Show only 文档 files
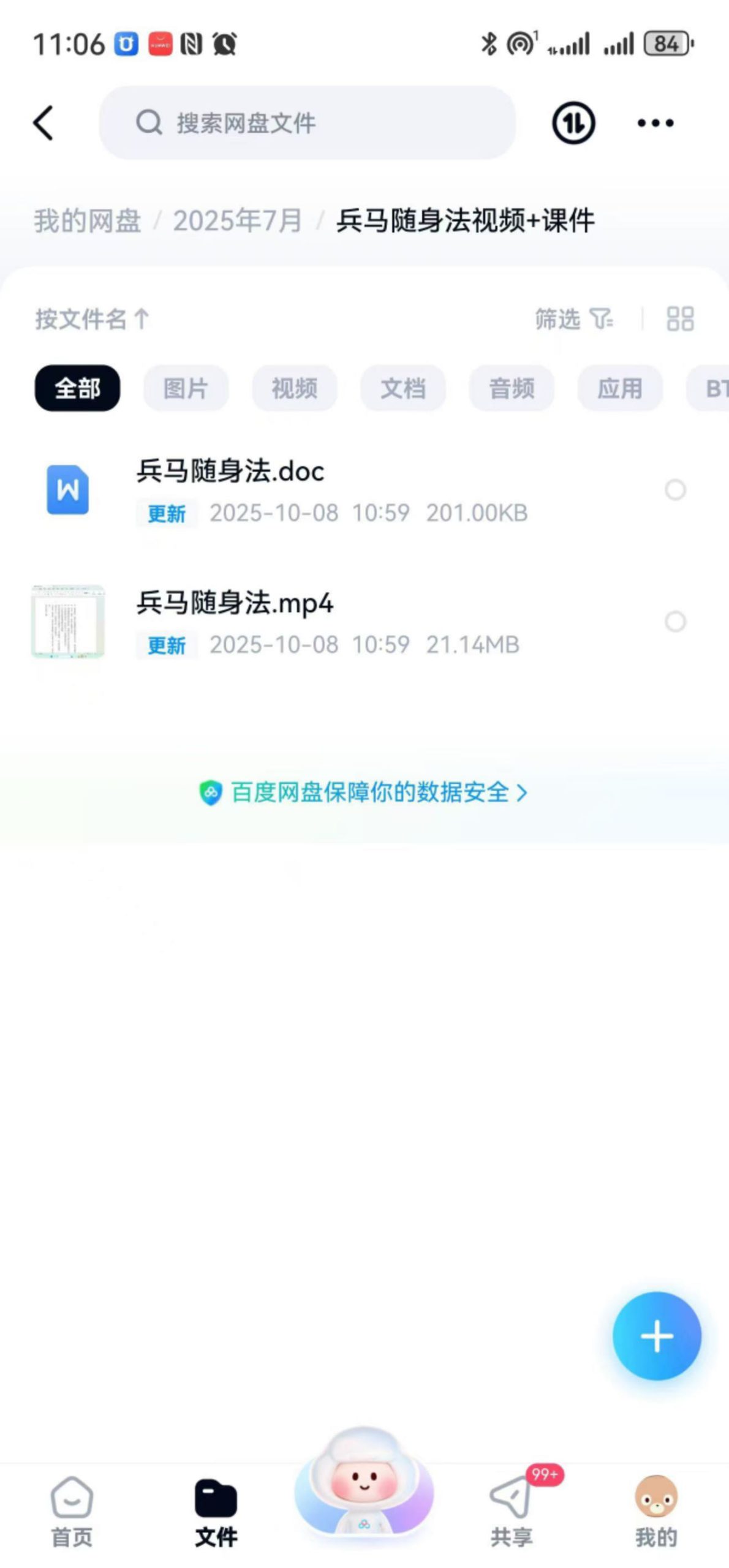This screenshot has height=1568, width=729. (x=402, y=388)
